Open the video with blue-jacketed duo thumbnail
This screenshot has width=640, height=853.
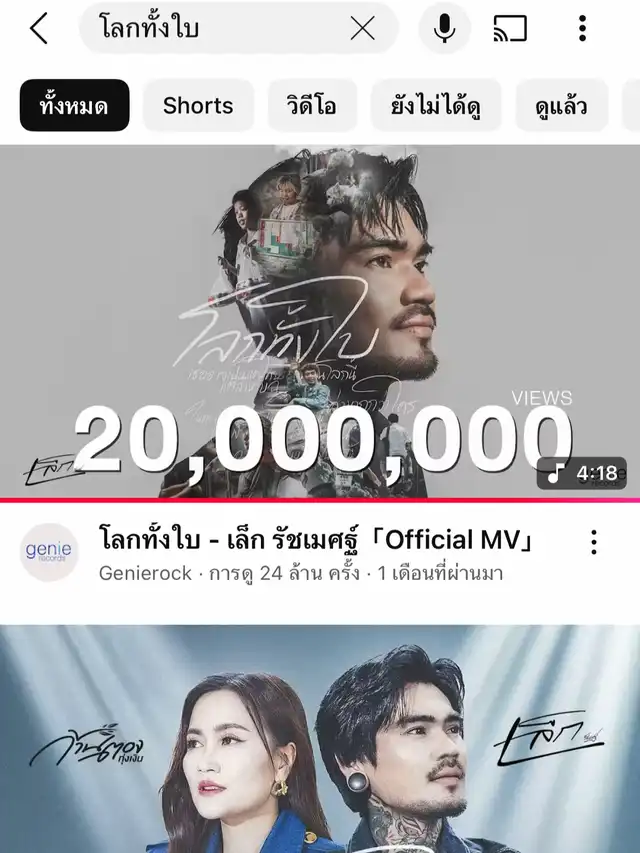[320, 740]
